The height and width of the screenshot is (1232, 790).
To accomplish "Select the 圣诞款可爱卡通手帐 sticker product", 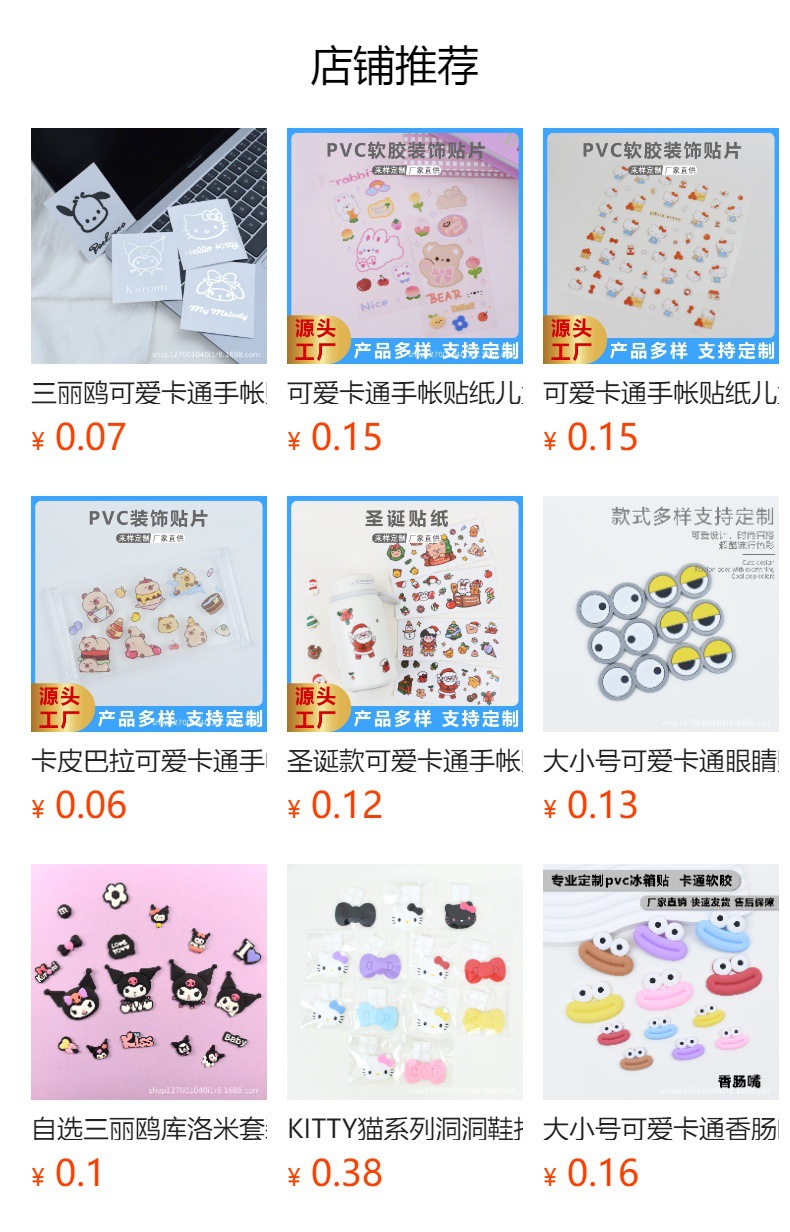I will point(404,614).
